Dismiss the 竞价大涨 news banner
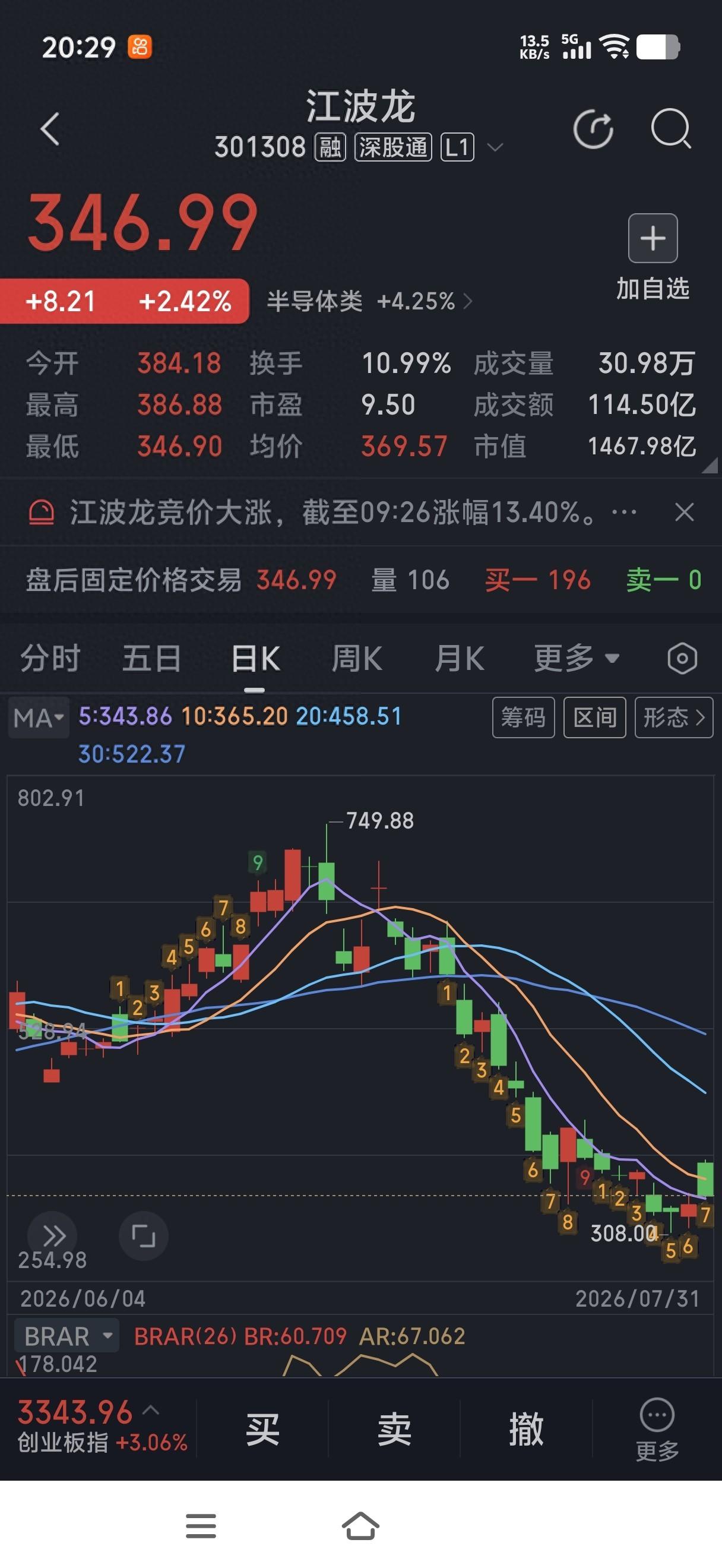 tap(684, 512)
